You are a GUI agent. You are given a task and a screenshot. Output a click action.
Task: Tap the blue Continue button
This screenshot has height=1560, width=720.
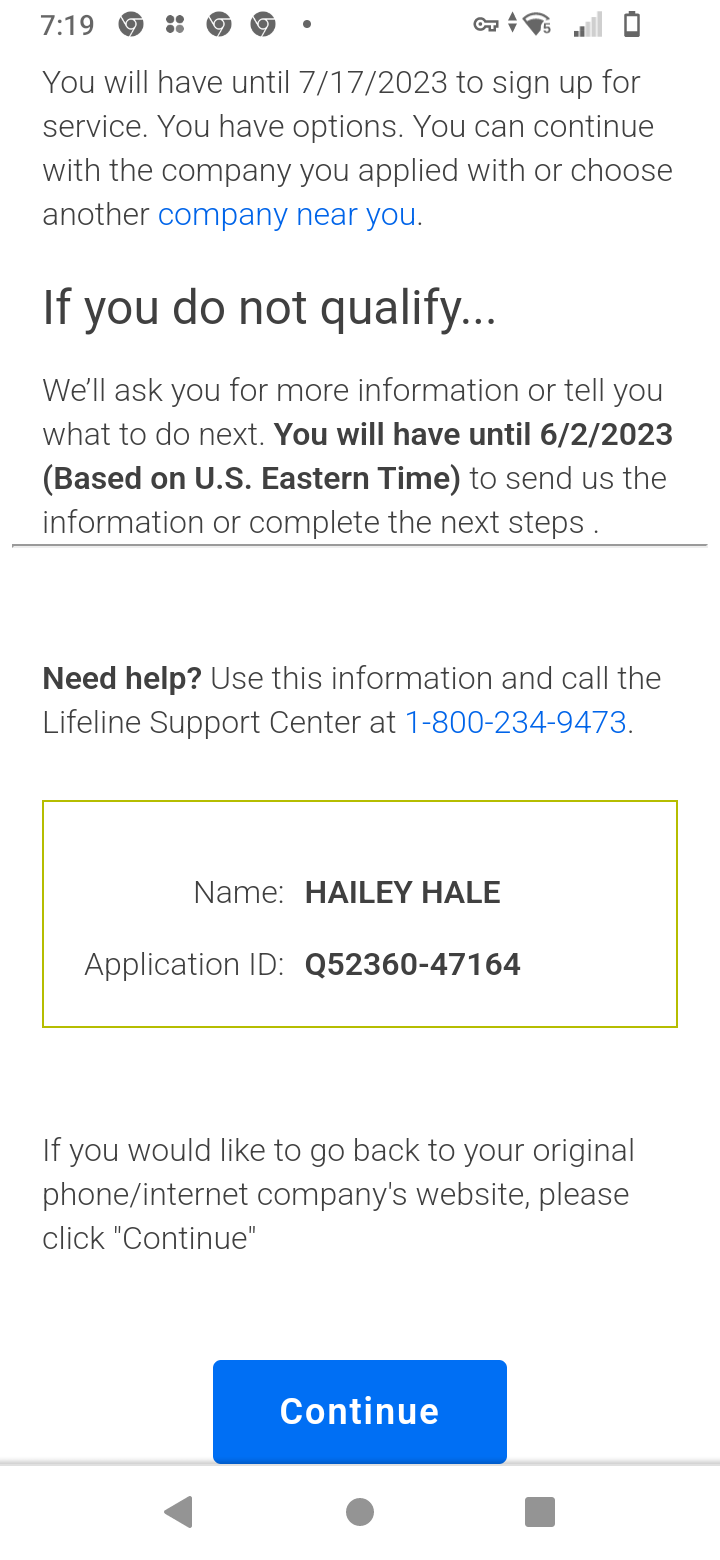pos(360,1410)
